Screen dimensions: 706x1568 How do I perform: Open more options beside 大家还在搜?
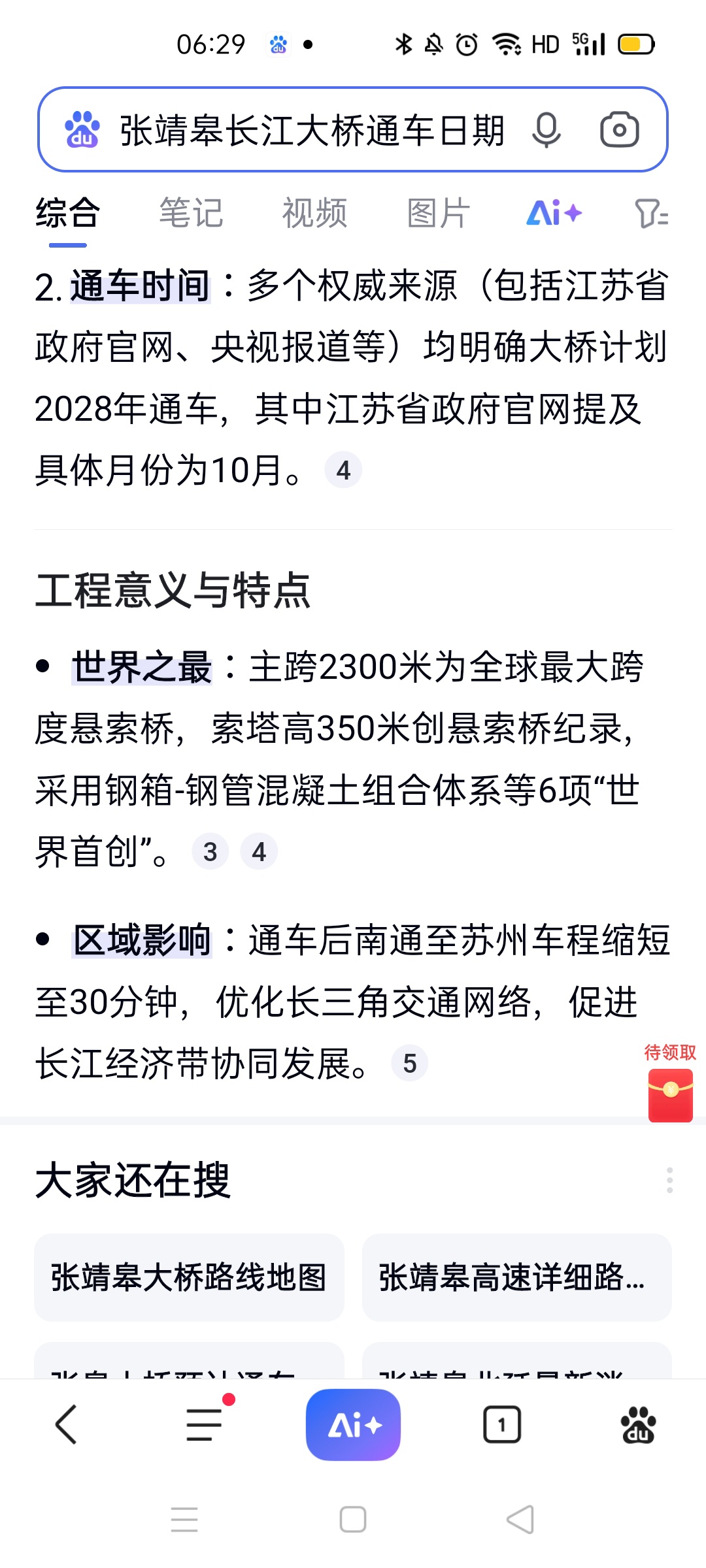(x=669, y=1181)
